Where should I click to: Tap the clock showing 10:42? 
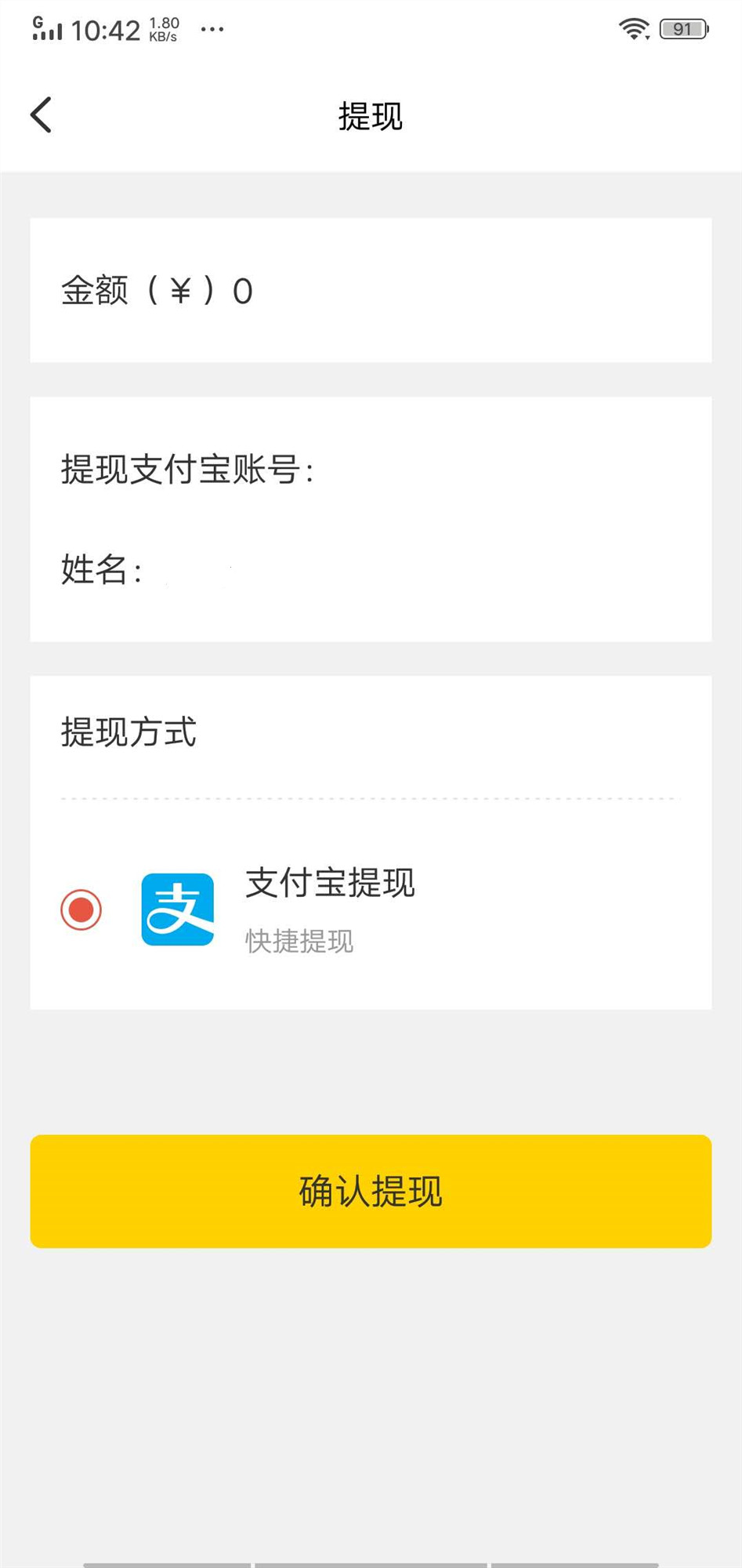coord(106,27)
